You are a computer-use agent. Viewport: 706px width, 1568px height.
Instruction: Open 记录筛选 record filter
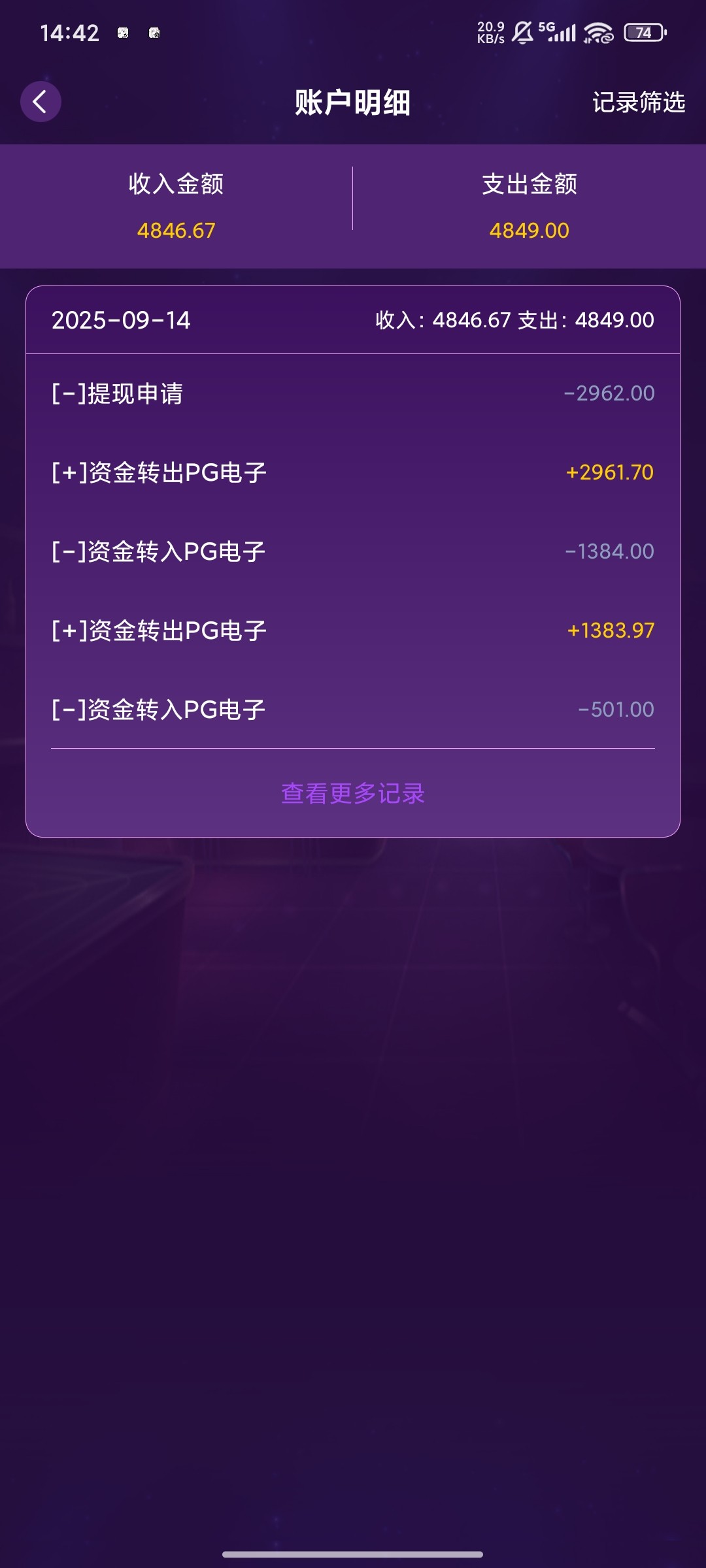click(x=638, y=103)
